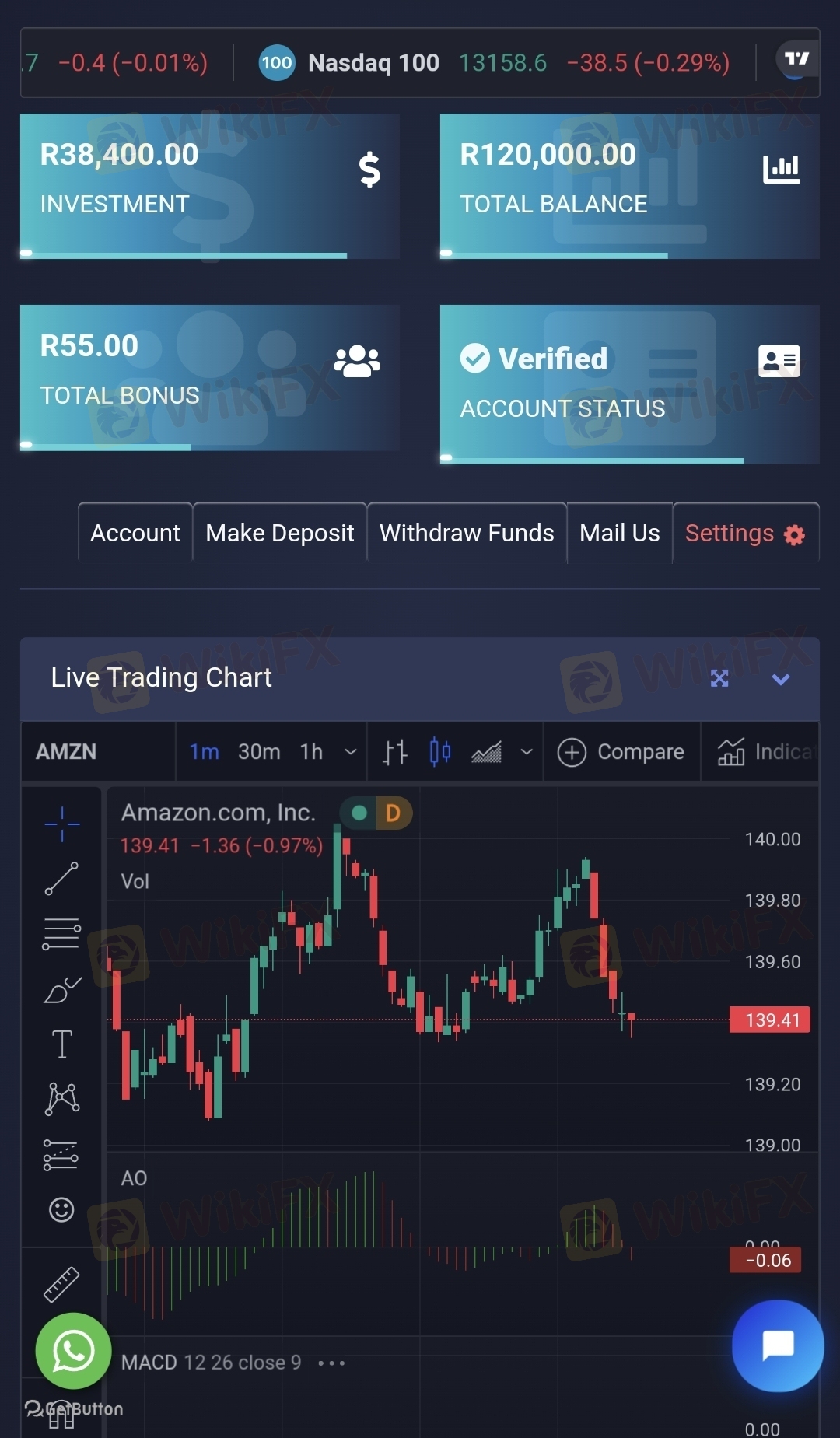Viewport: 840px width, 1438px height.
Task: Tap Compare to add a symbol
Action: click(x=621, y=751)
